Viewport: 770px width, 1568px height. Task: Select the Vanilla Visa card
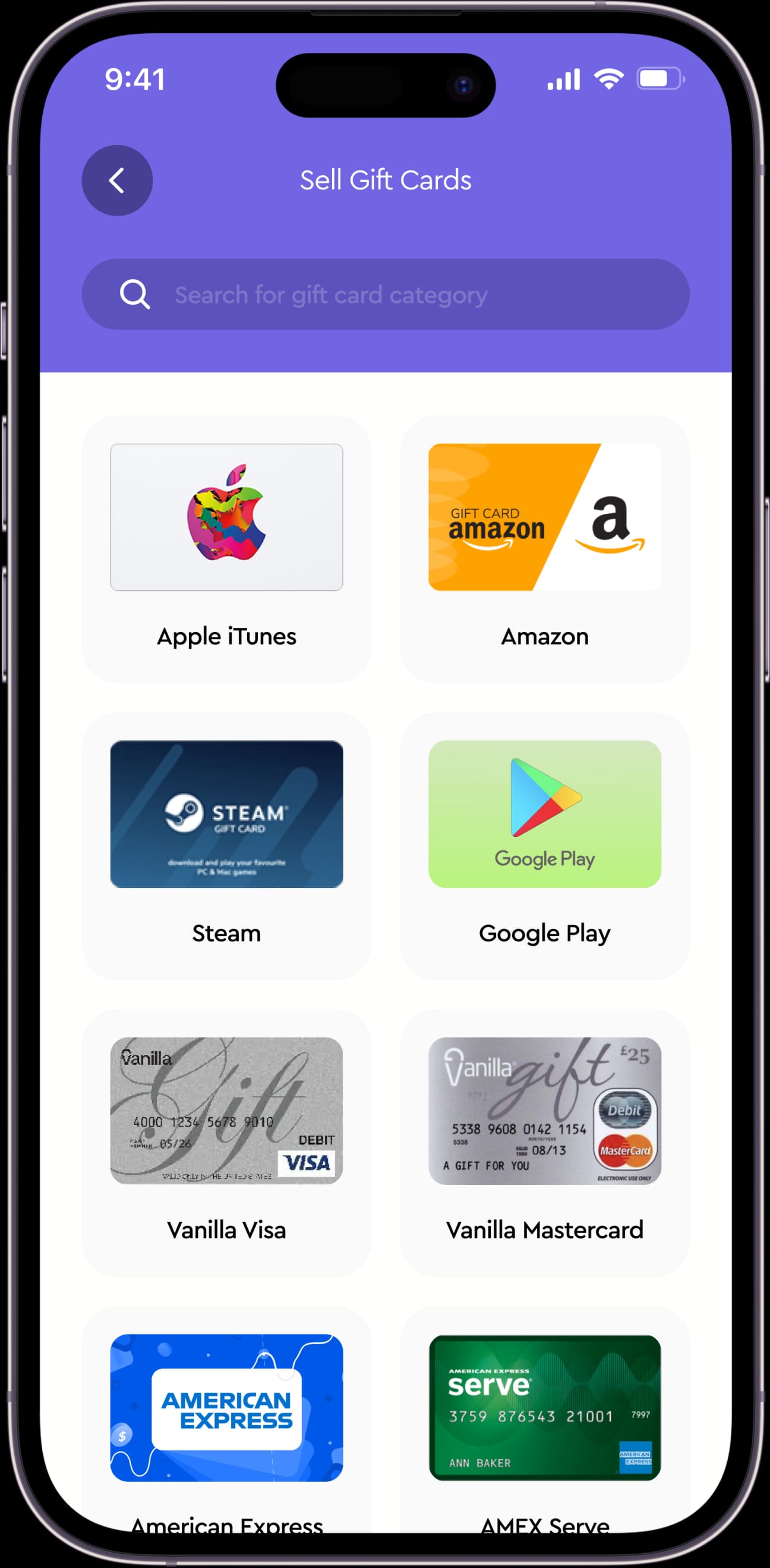pos(226,1142)
